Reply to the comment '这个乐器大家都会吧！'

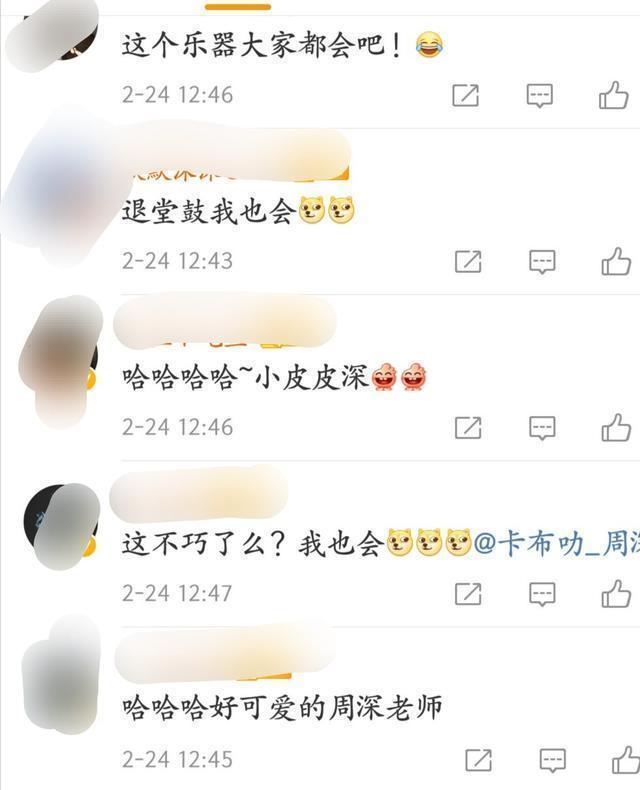click(x=540, y=96)
